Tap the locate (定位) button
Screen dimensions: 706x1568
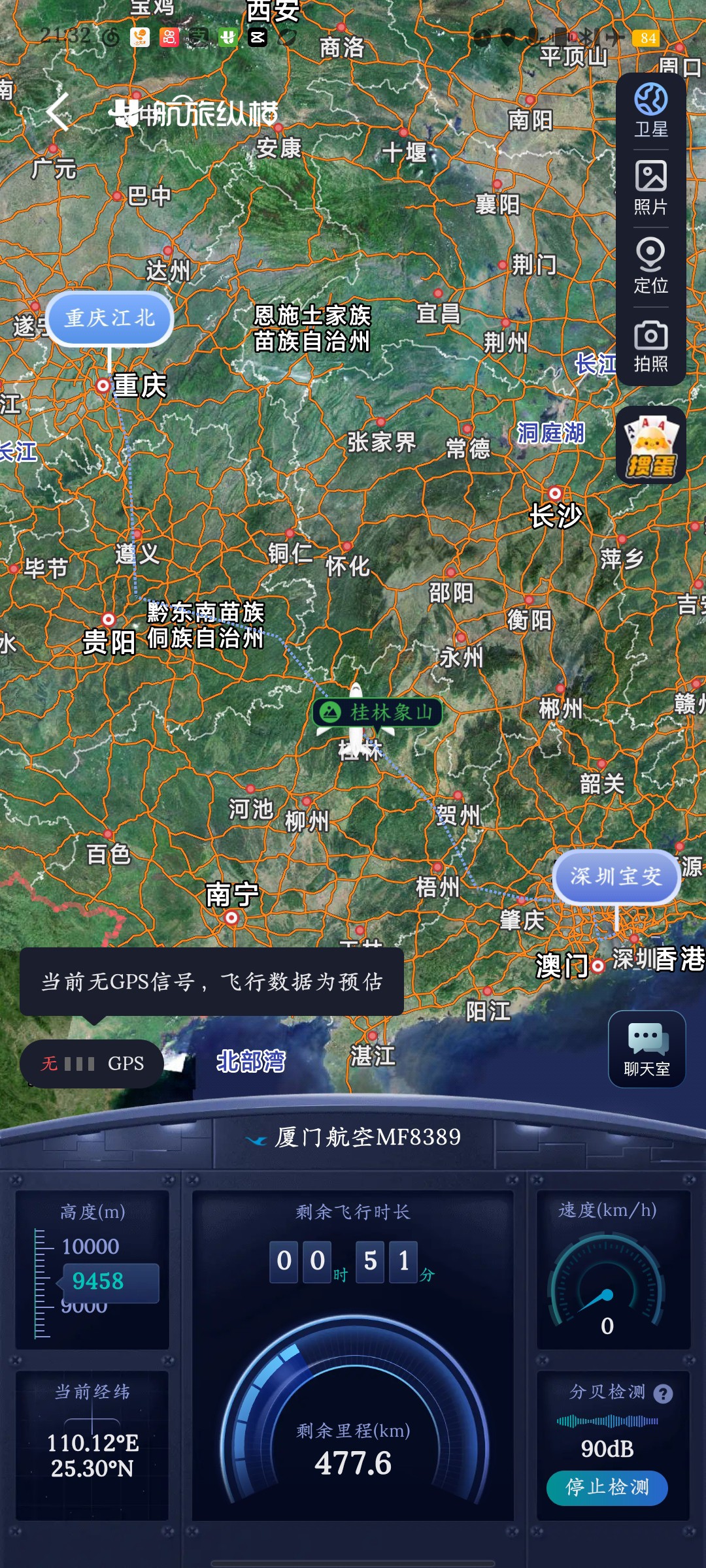650,267
